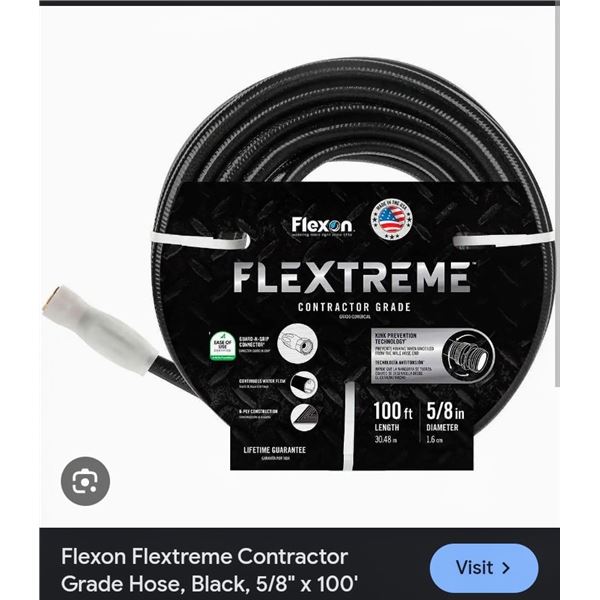Search this image with the Lens icon
Screen dimensions: 600x600
pyautogui.click(x=85, y=481)
